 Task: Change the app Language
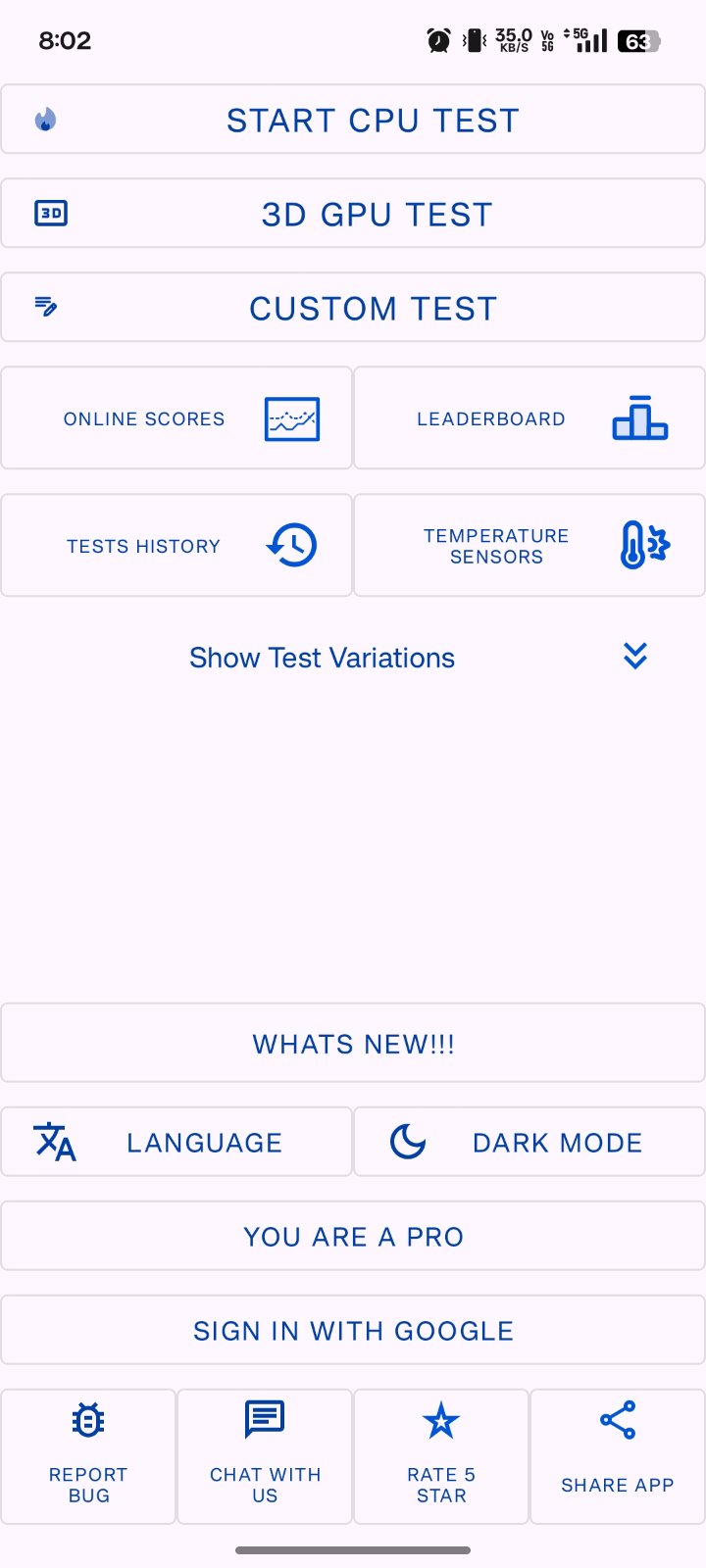pos(176,1142)
